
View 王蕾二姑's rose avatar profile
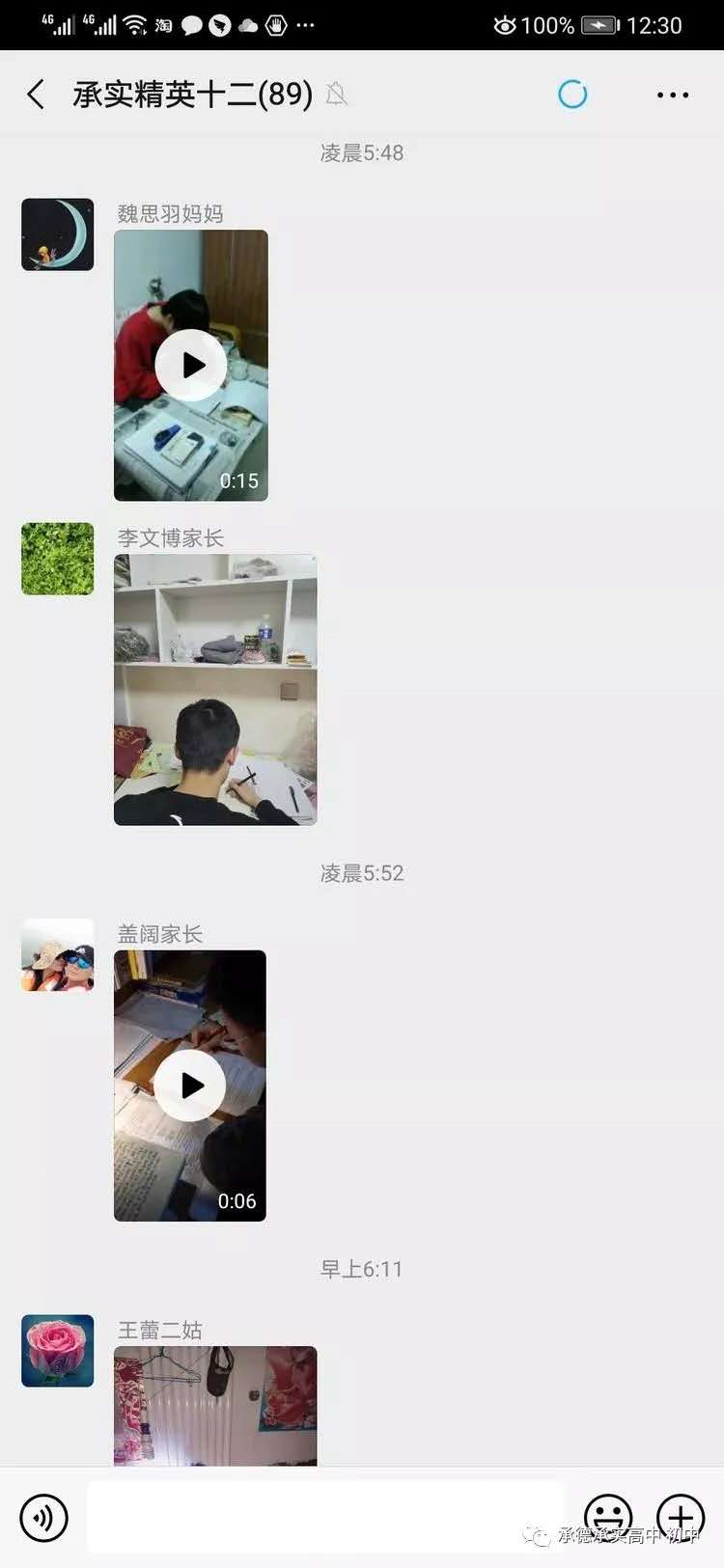(58, 1351)
